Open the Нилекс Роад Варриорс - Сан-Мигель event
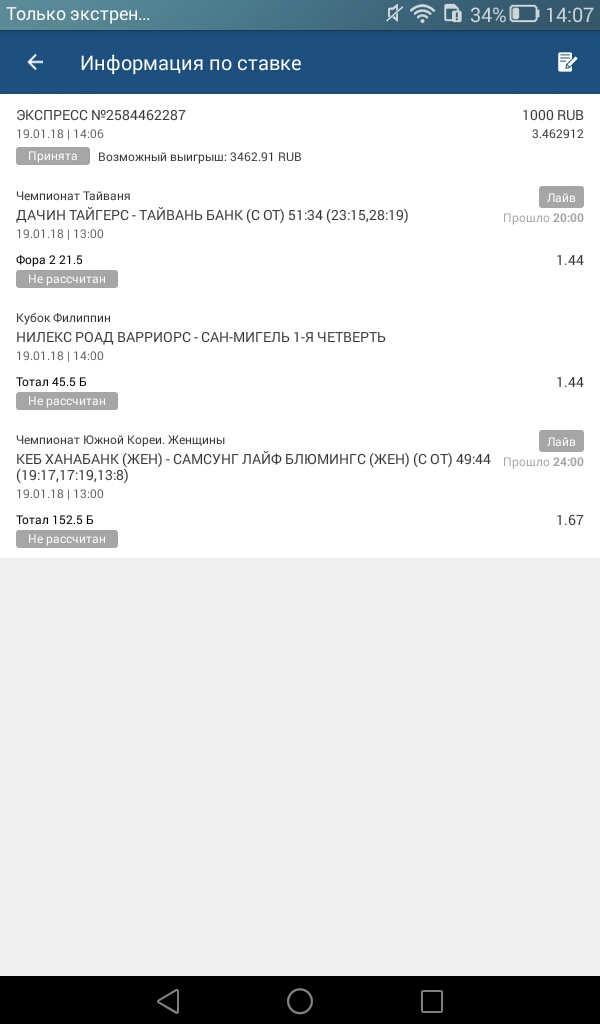The image size is (600, 1024). tap(201, 338)
